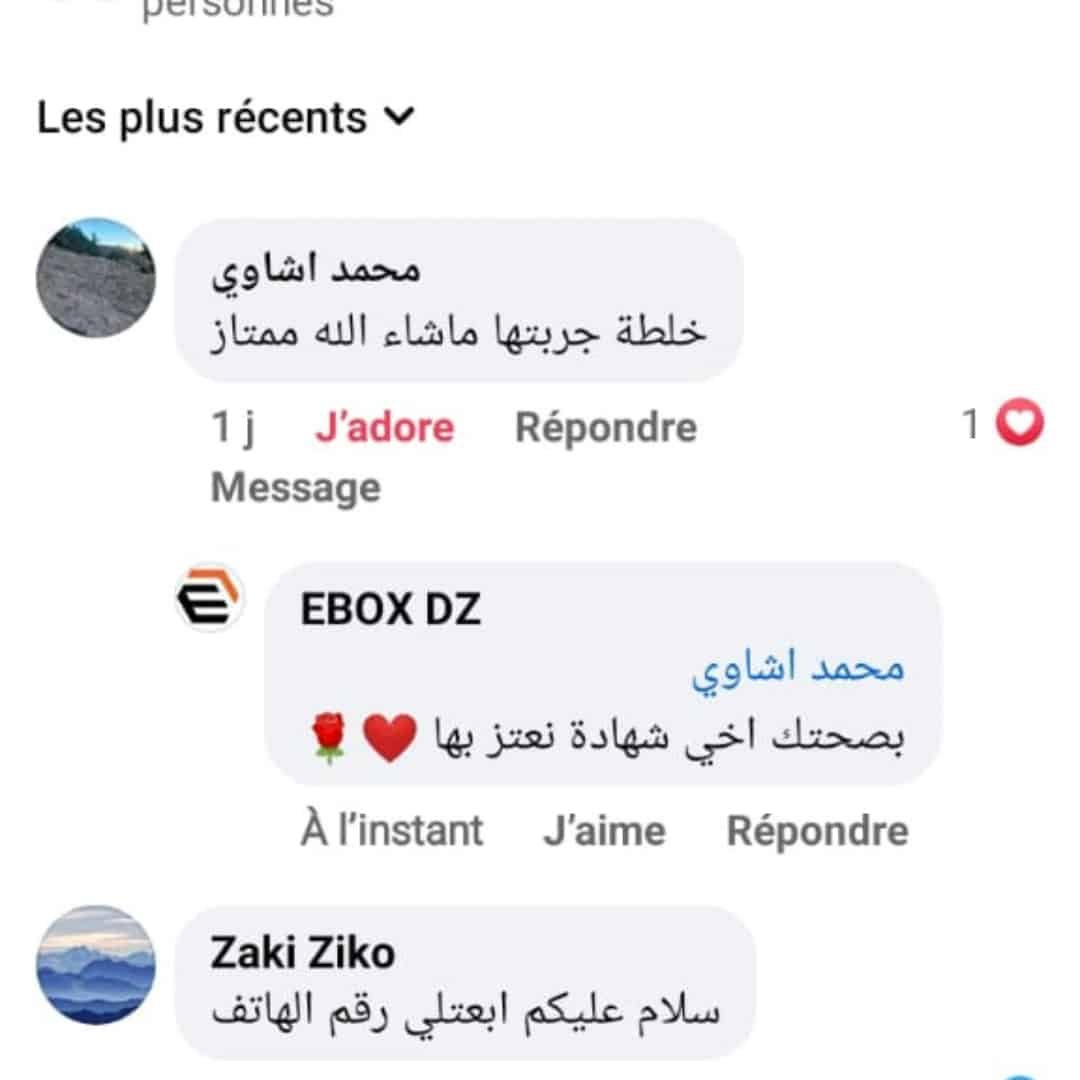Open Zaki Ziko's profile picture

pos(96,965)
